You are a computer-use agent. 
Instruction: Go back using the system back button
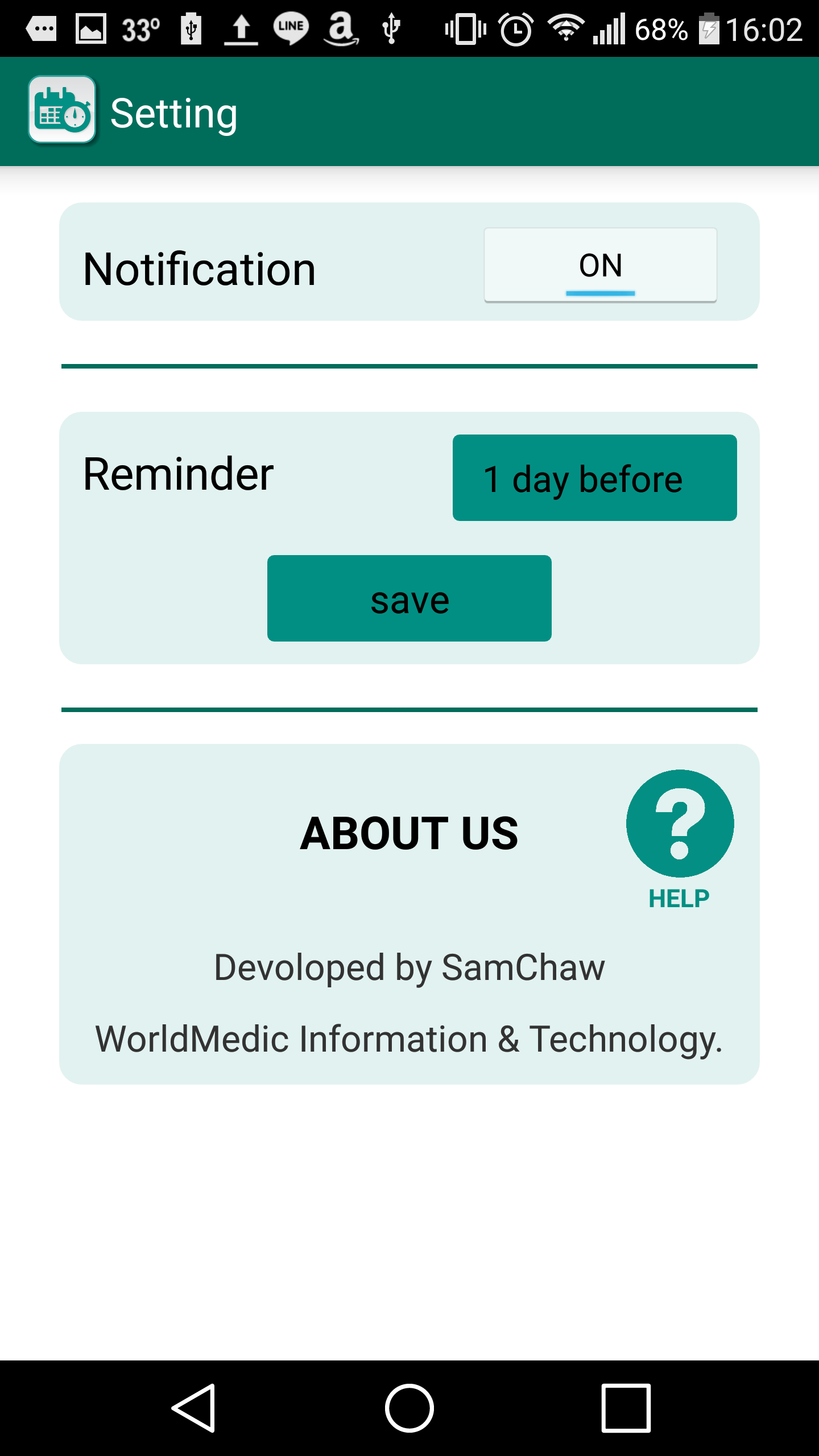(193, 1408)
